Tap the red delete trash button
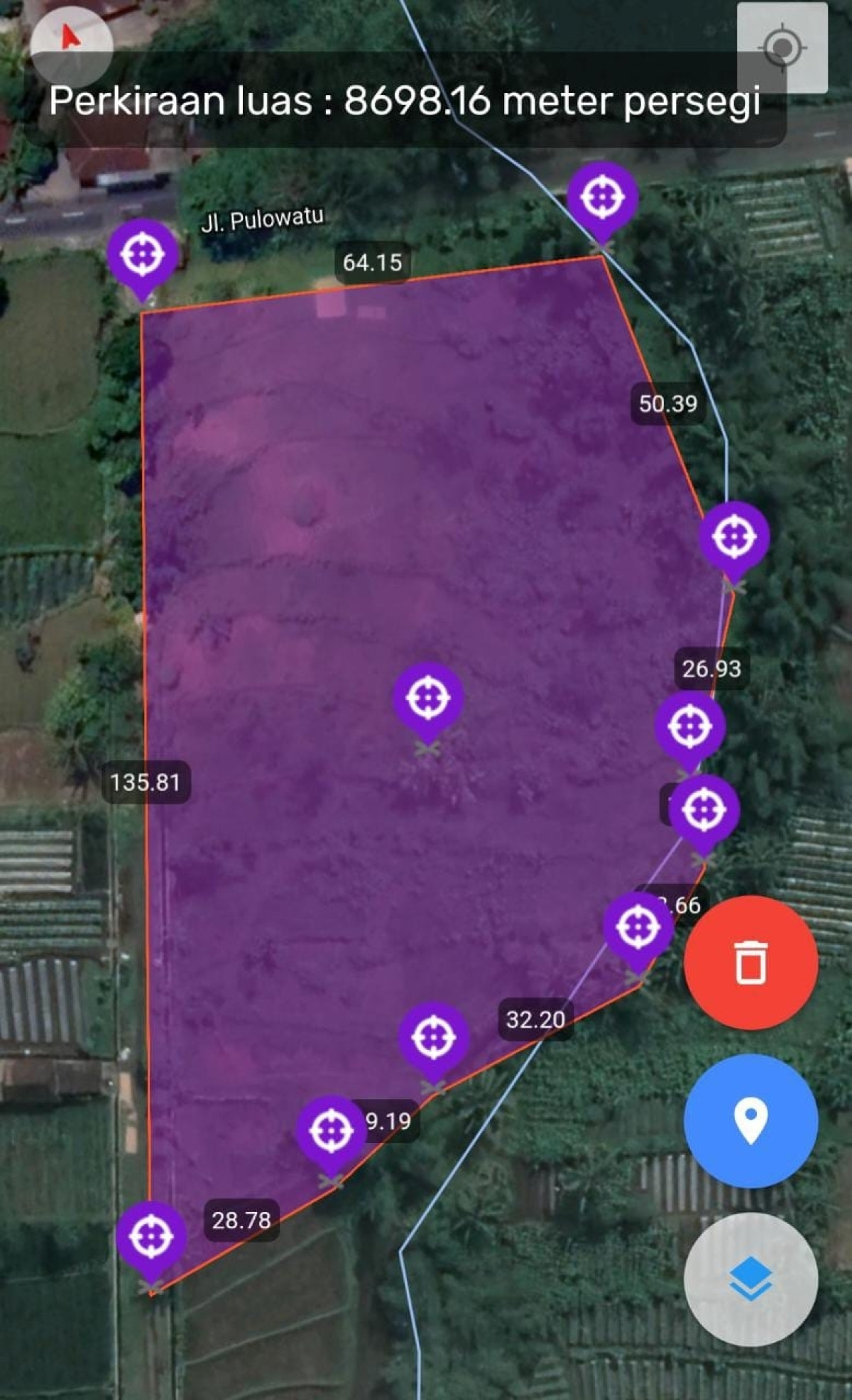This screenshot has height=1400, width=852. 750,962
